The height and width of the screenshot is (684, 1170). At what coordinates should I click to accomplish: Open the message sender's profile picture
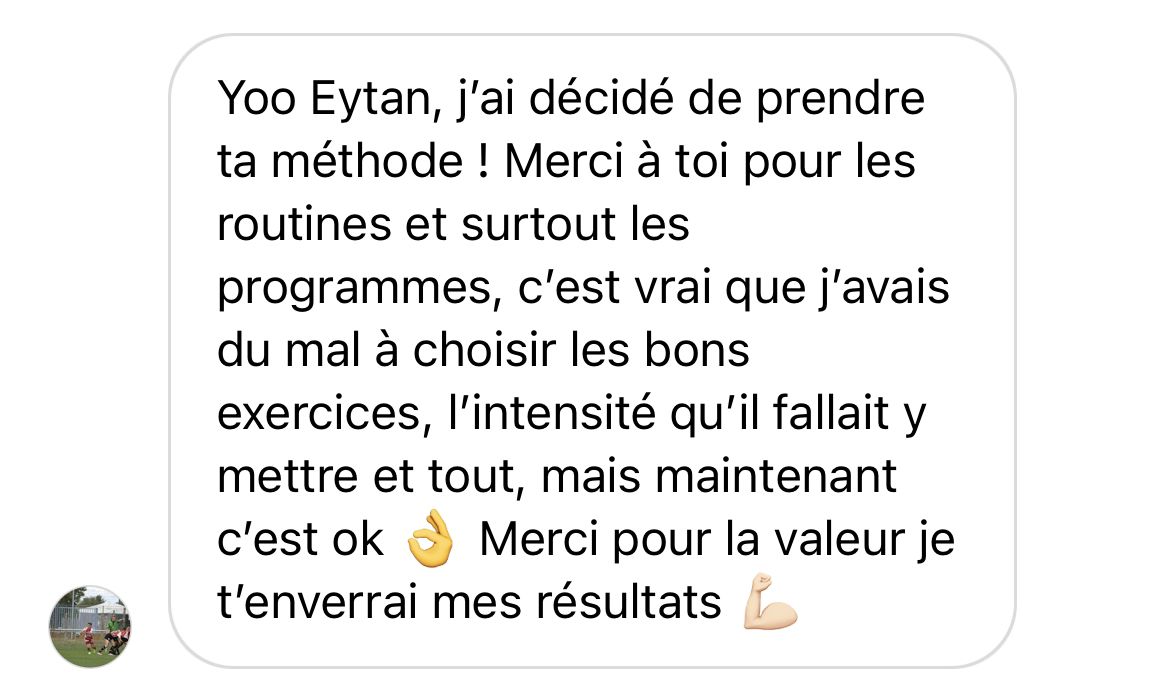point(90,627)
